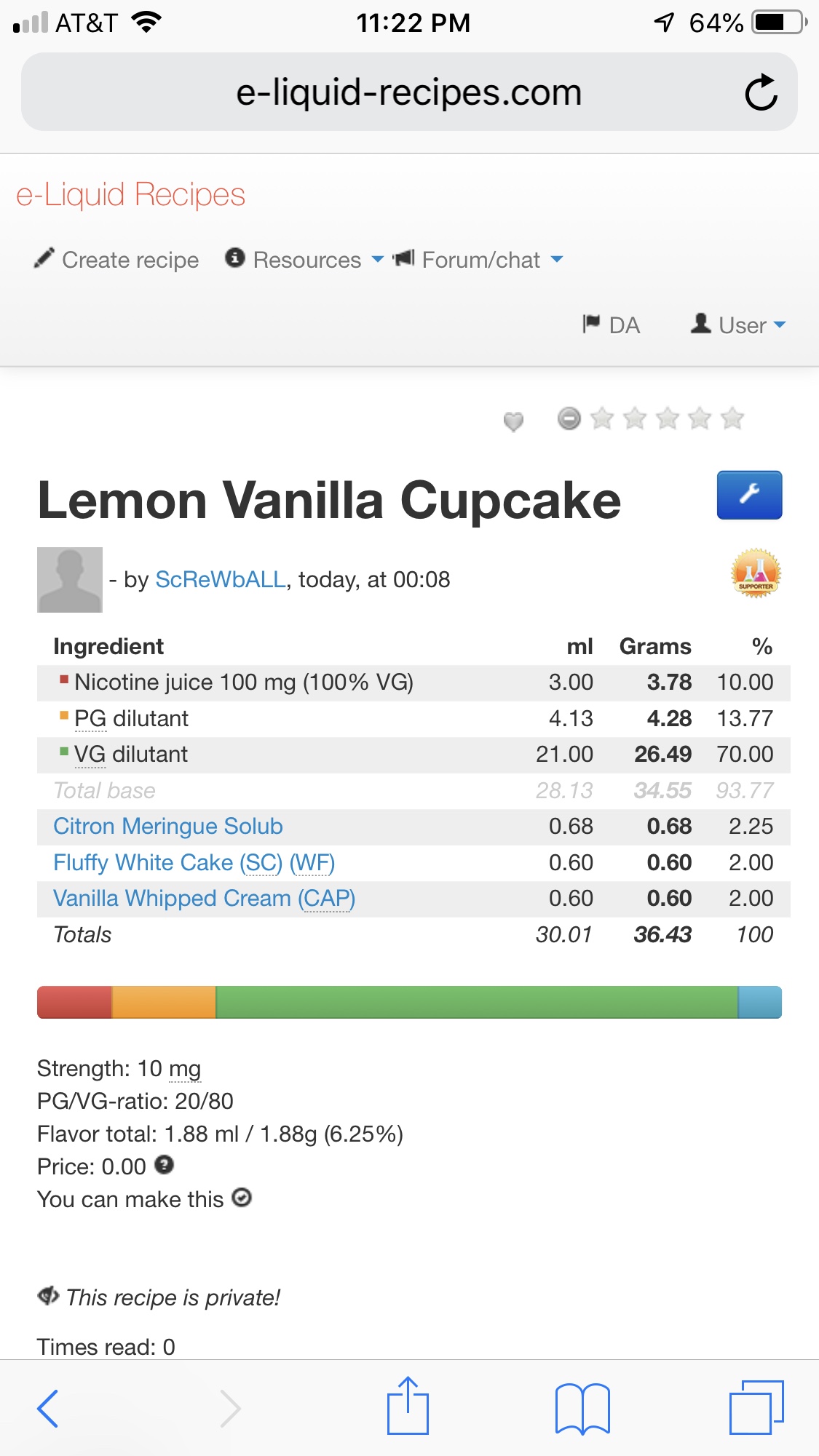This screenshot has width=819, height=1456.
Task: Tap the e-liquid-recipes.com address bar
Action: pos(408,92)
